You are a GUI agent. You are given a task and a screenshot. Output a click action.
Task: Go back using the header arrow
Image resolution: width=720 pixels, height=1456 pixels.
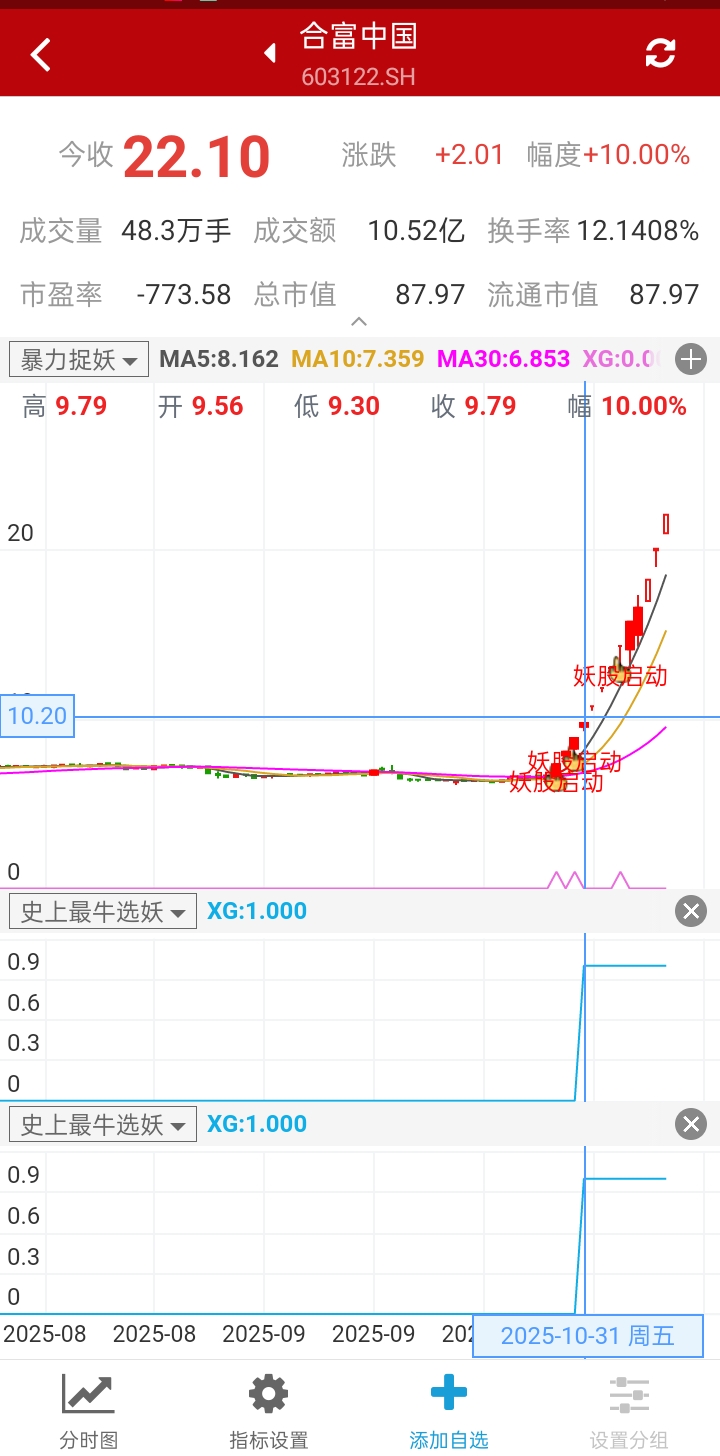(40, 54)
